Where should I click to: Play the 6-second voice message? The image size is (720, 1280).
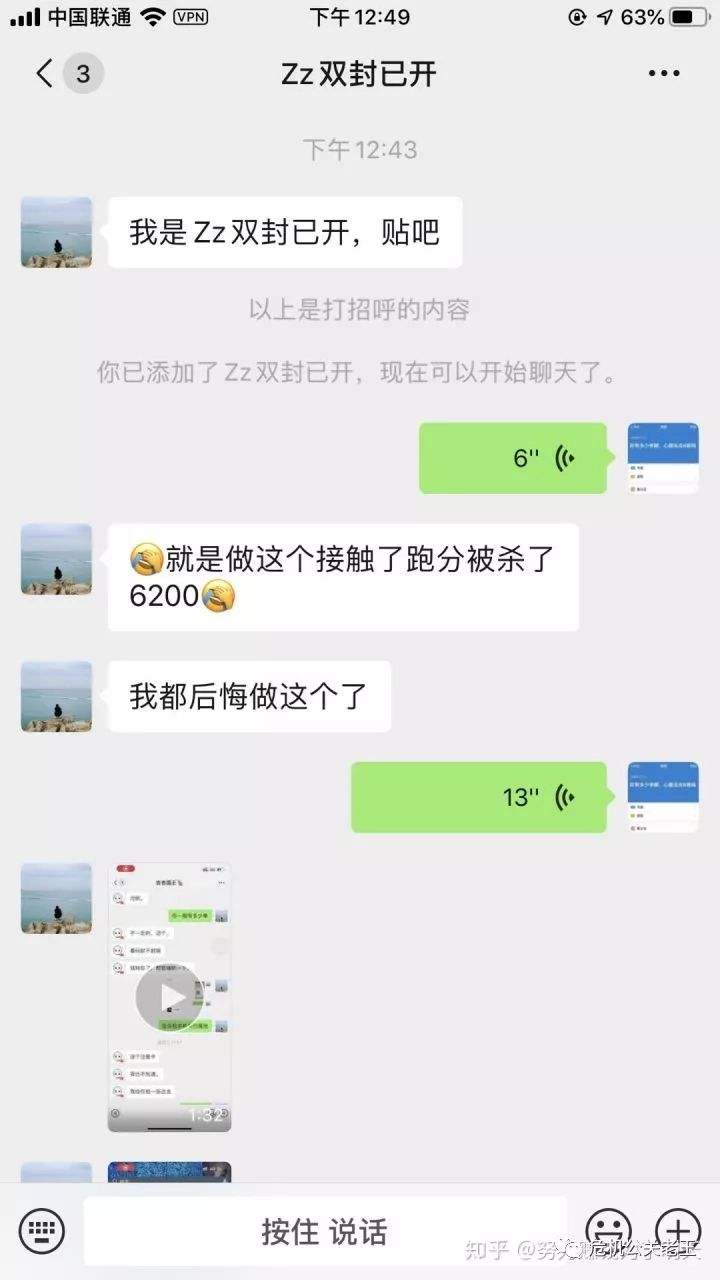(512, 458)
